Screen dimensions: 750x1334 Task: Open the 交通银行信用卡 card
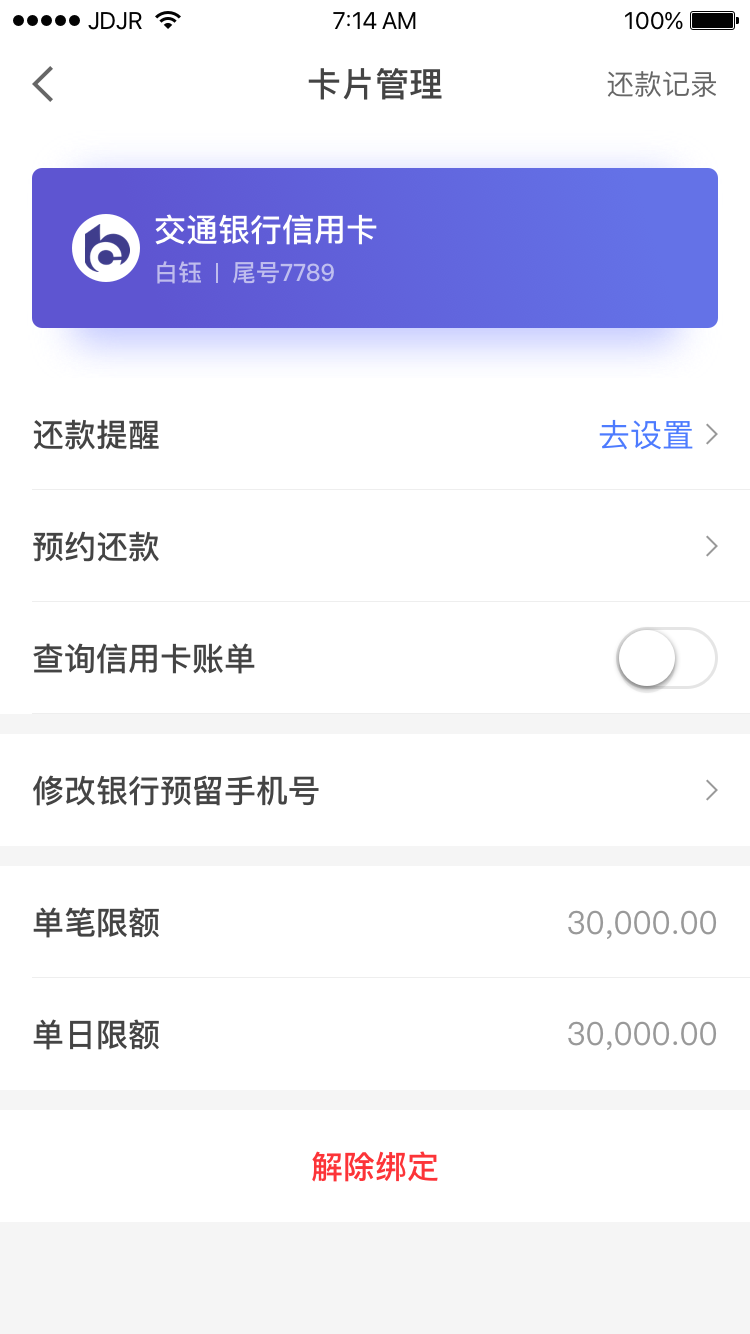[375, 248]
